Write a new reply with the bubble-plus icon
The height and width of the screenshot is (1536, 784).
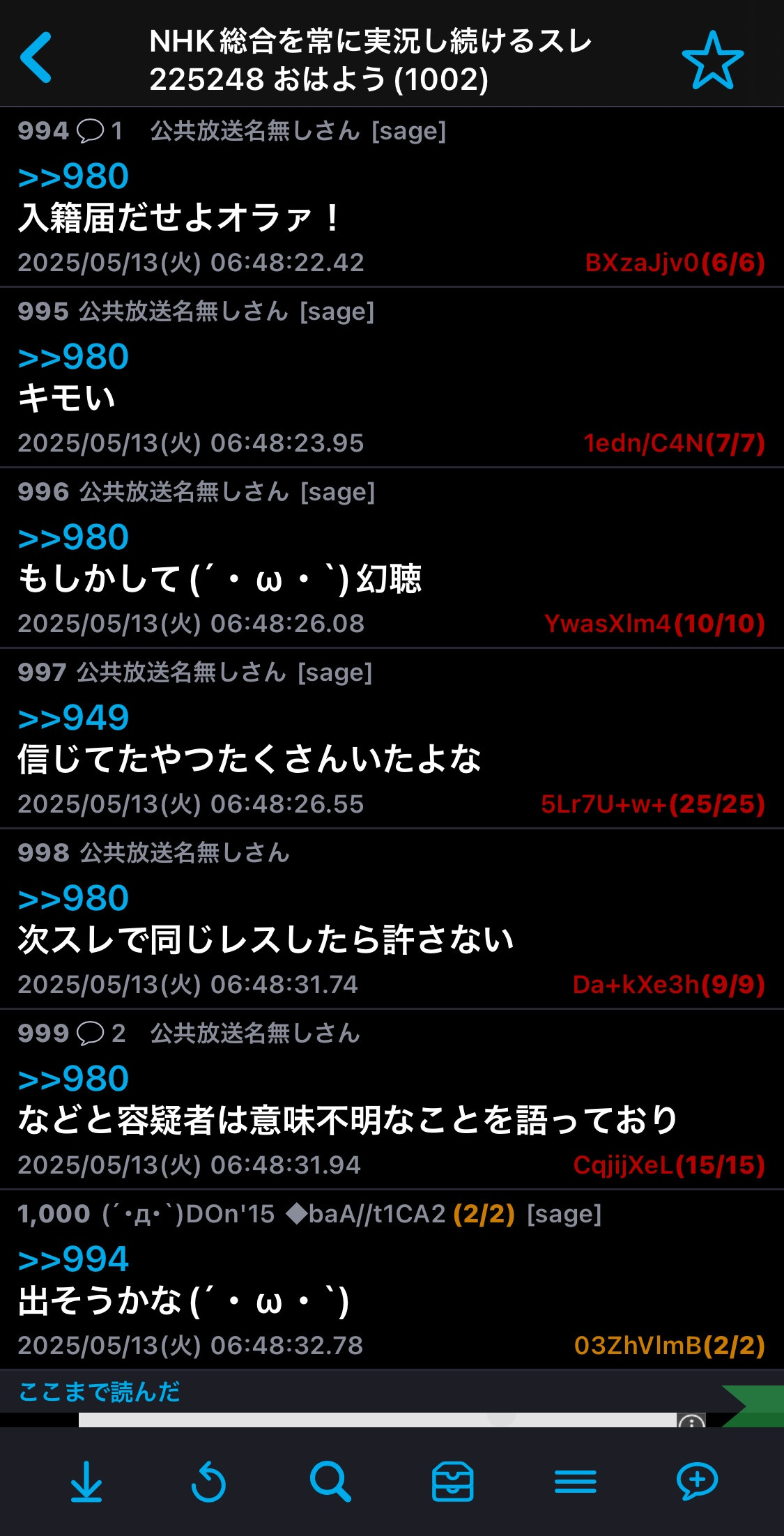click(x=697, y=1482)
